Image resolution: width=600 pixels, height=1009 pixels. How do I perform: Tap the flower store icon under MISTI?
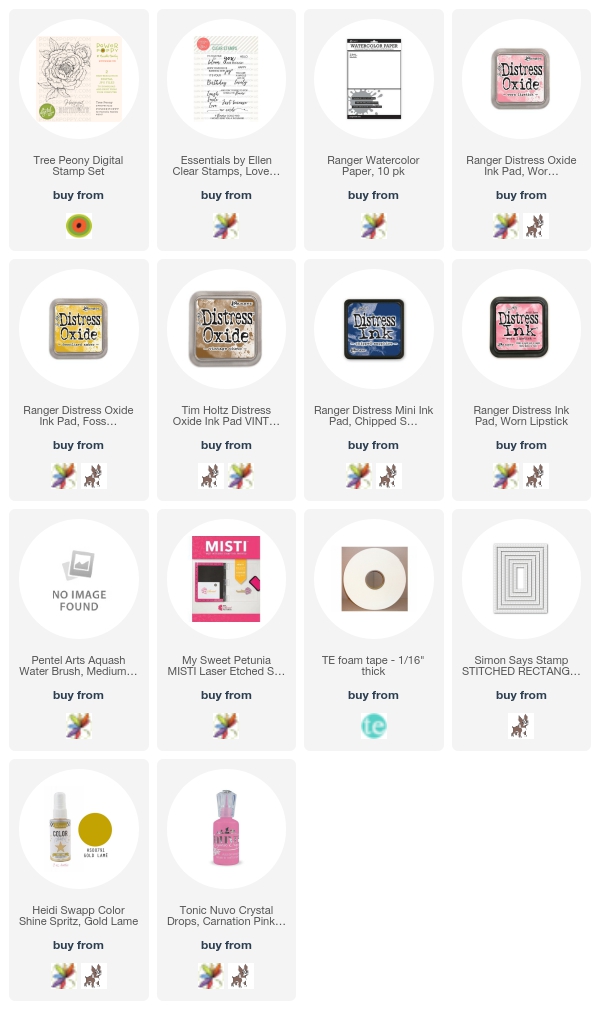point(226,726)
